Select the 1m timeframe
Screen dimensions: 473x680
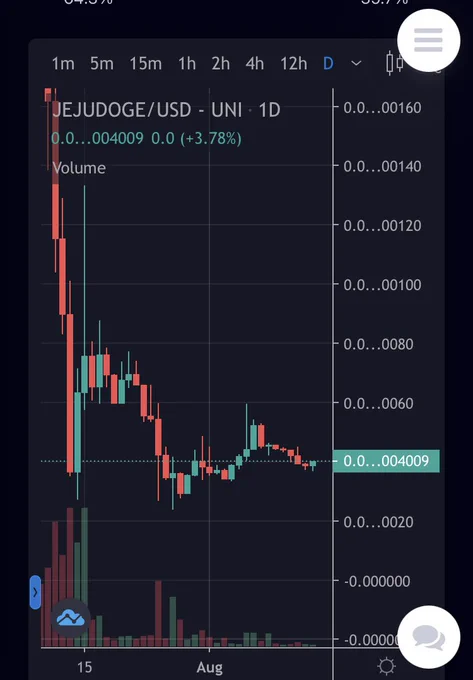[x=63, y=64]
